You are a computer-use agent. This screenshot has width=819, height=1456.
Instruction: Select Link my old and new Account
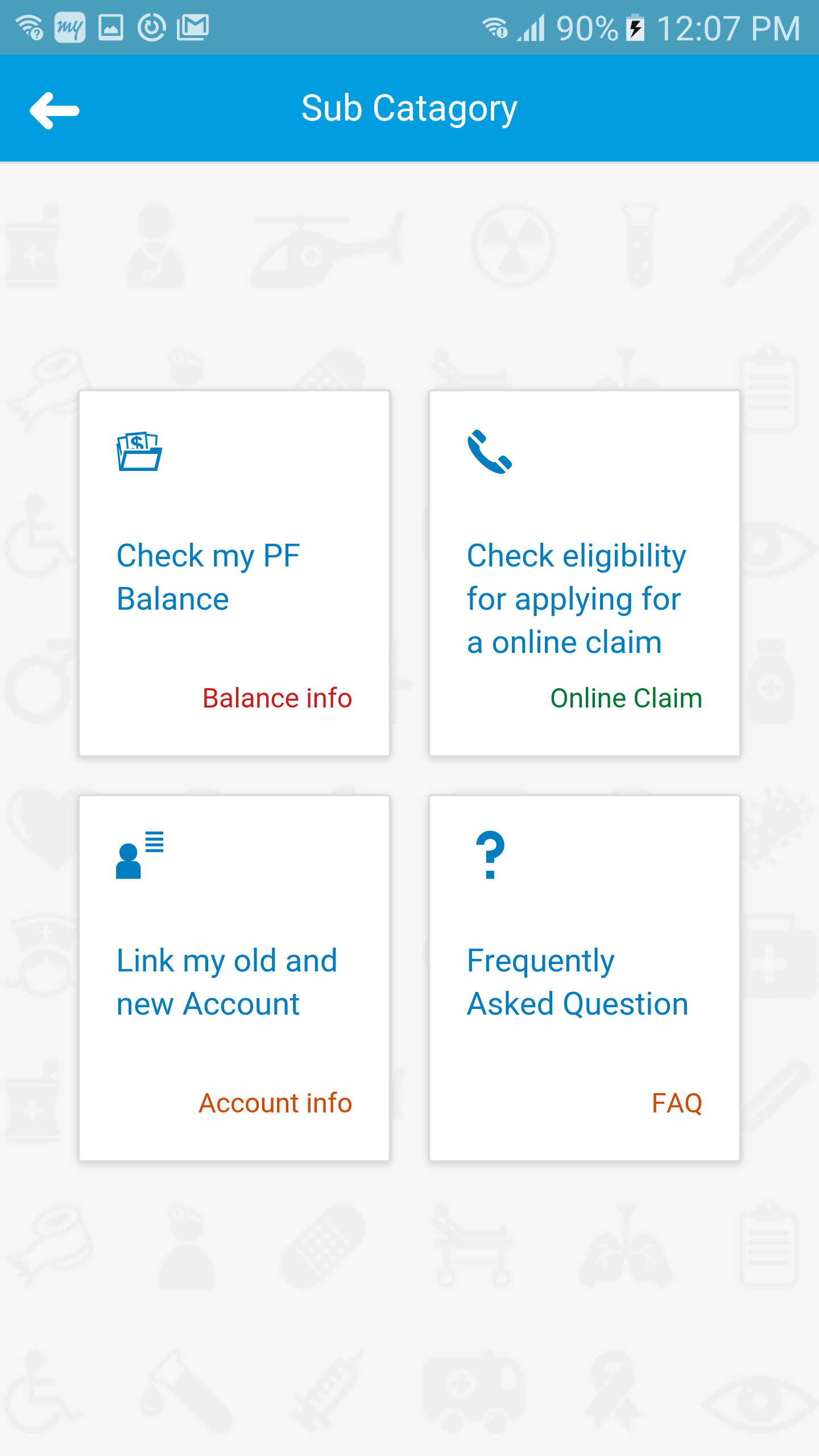tap(234, 978)
